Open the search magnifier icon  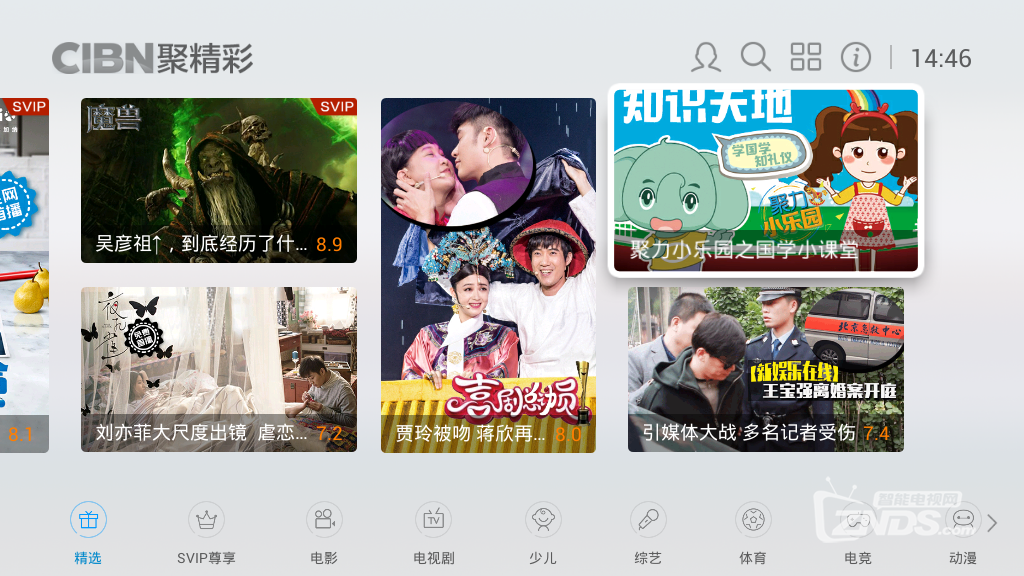coord(755,57)
